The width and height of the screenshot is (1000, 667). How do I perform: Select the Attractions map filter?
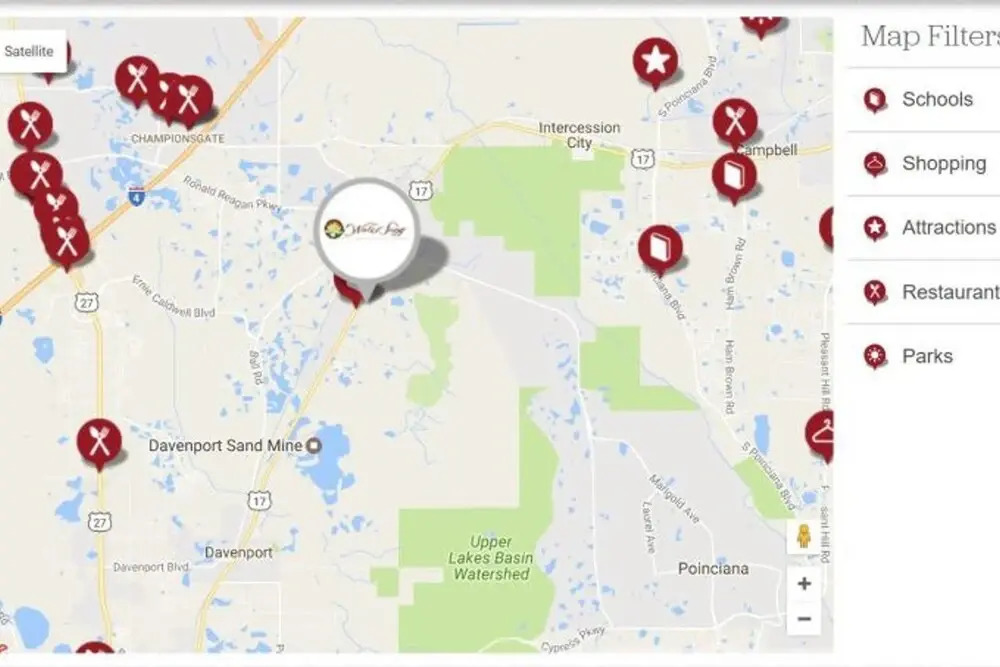click(948, 227)
